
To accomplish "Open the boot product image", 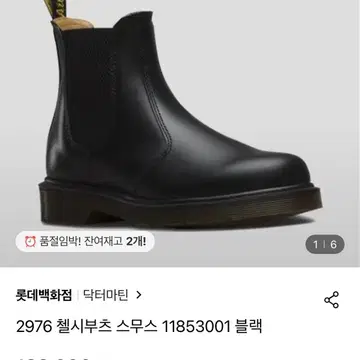I will (x=180, y=133).
